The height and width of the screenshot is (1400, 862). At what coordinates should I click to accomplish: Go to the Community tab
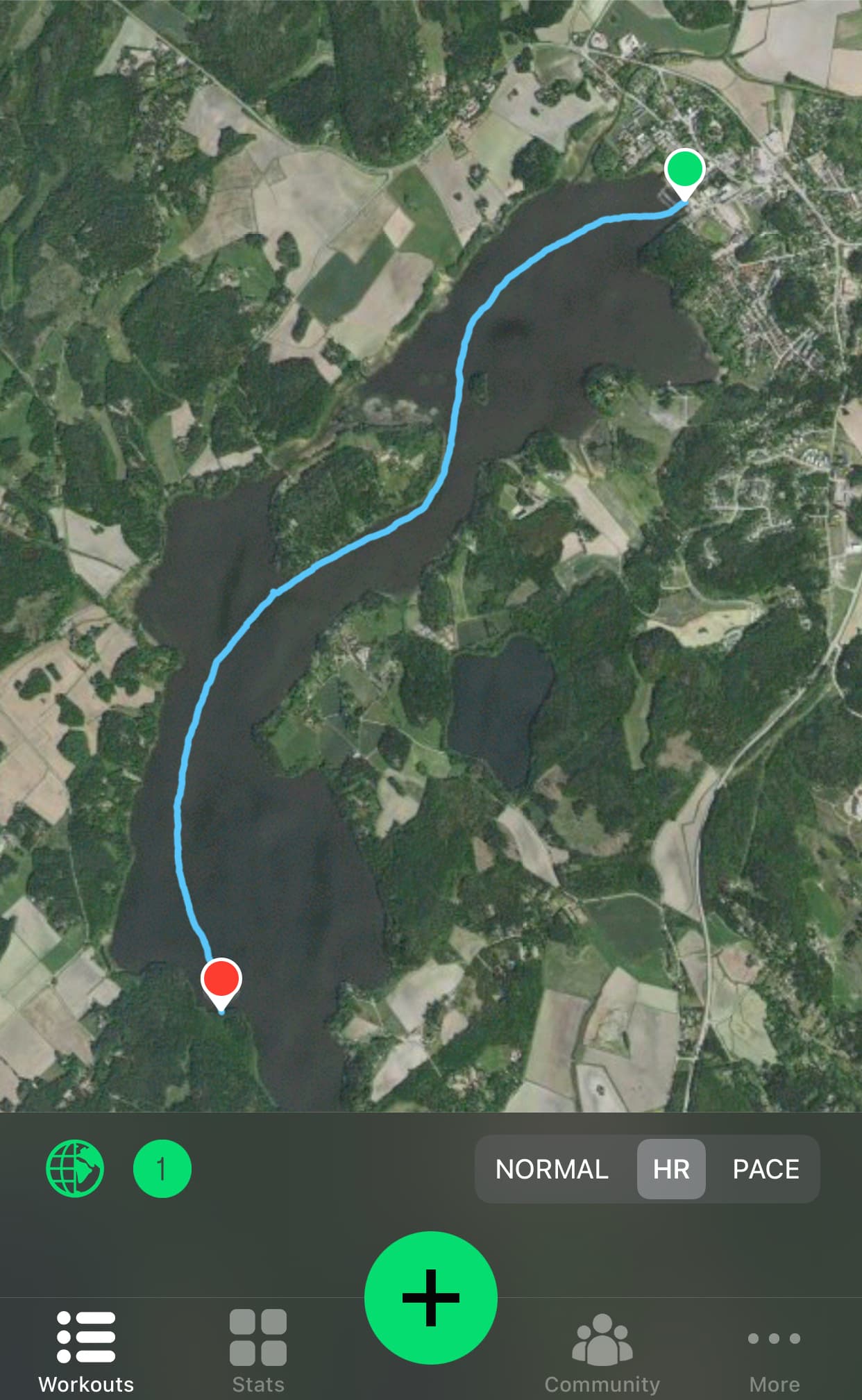tap(602, 1351)
